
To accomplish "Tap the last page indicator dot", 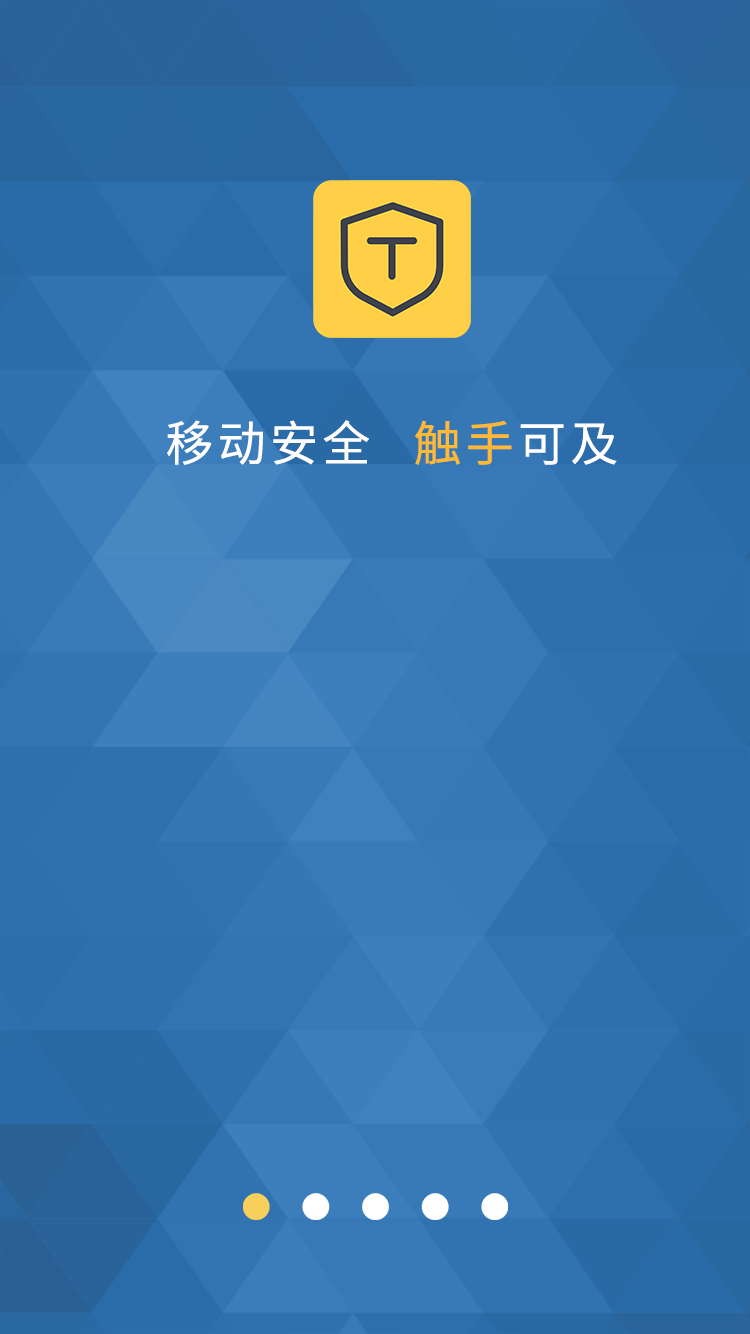I will [x=494, y=1207].
